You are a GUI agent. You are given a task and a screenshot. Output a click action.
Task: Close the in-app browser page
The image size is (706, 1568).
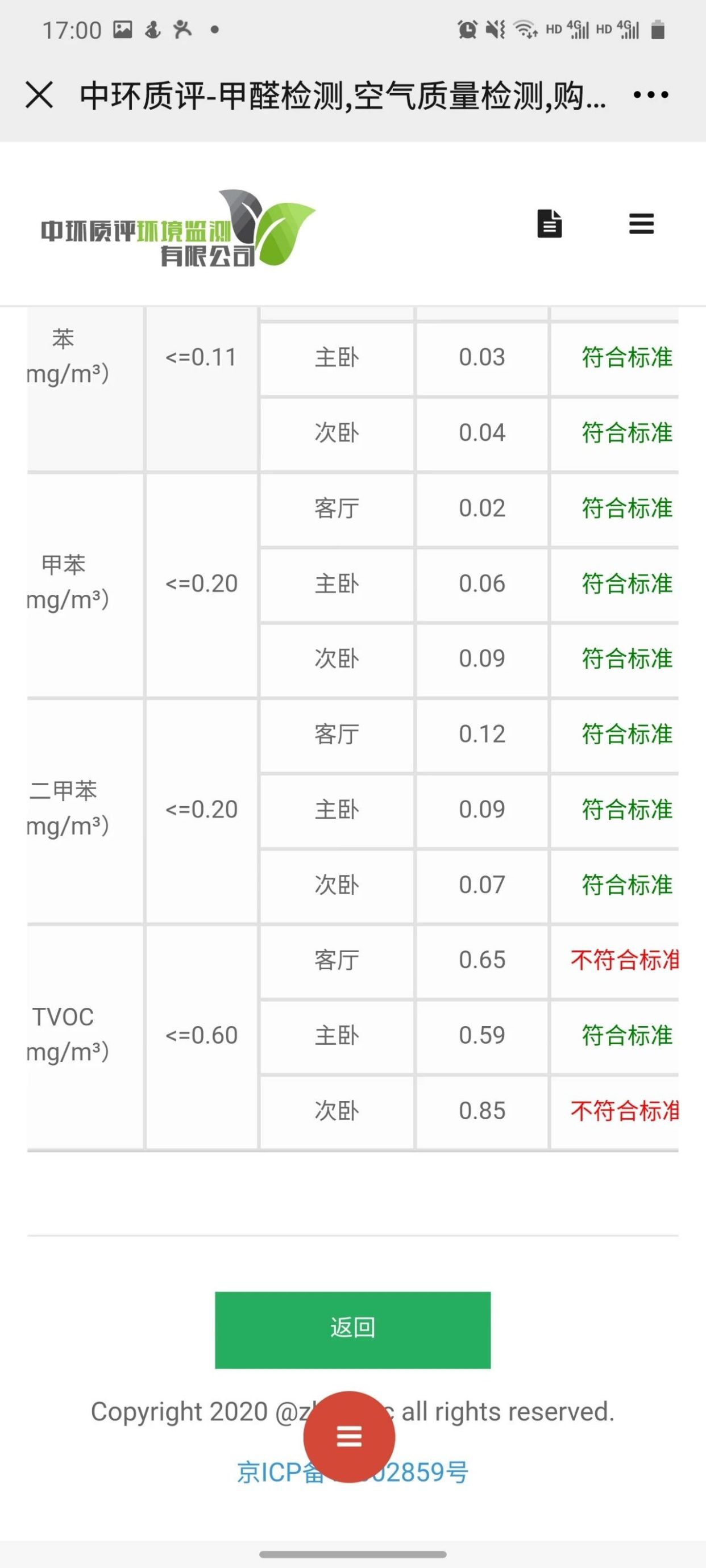(x=40, y=95)
